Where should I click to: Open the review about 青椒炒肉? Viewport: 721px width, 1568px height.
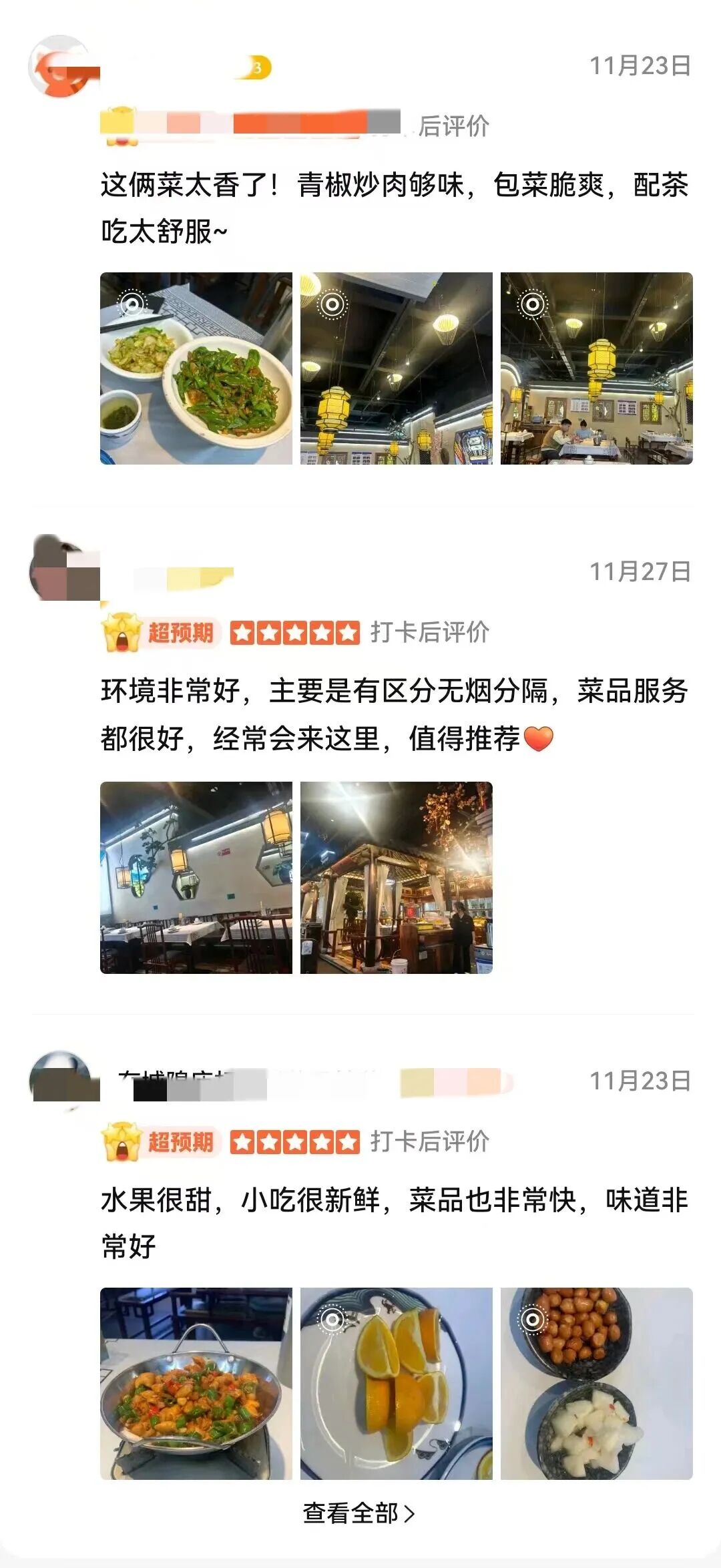(x=394, y=208)
